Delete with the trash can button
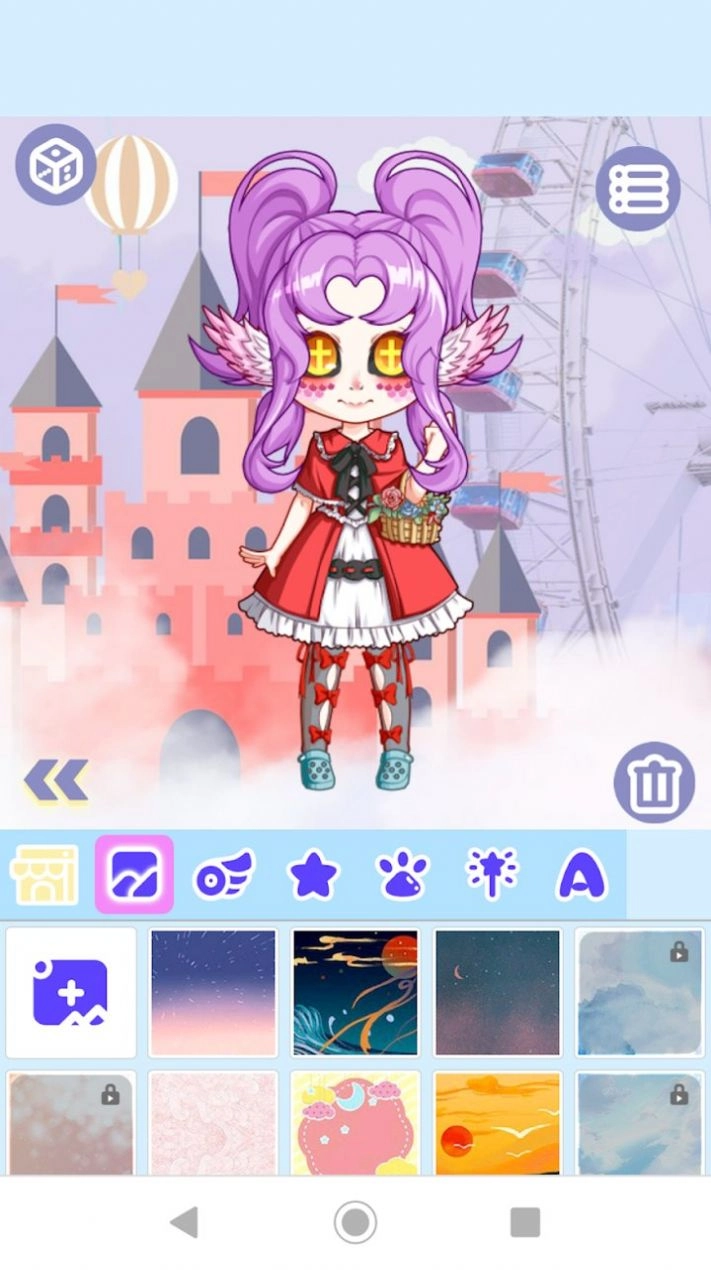 pos(654,782)
